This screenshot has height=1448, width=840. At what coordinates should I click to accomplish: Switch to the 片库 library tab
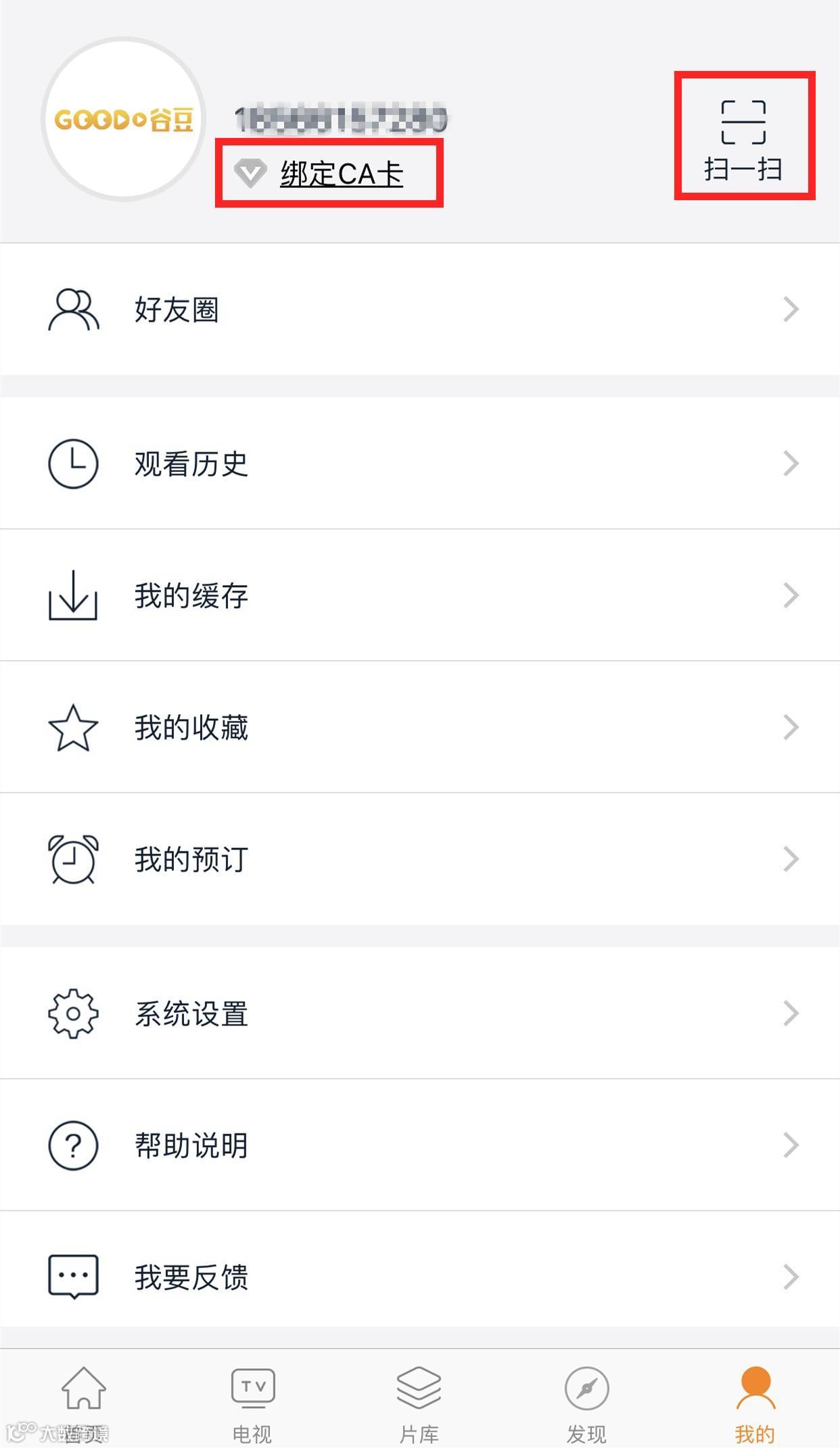coord(419,1401)
